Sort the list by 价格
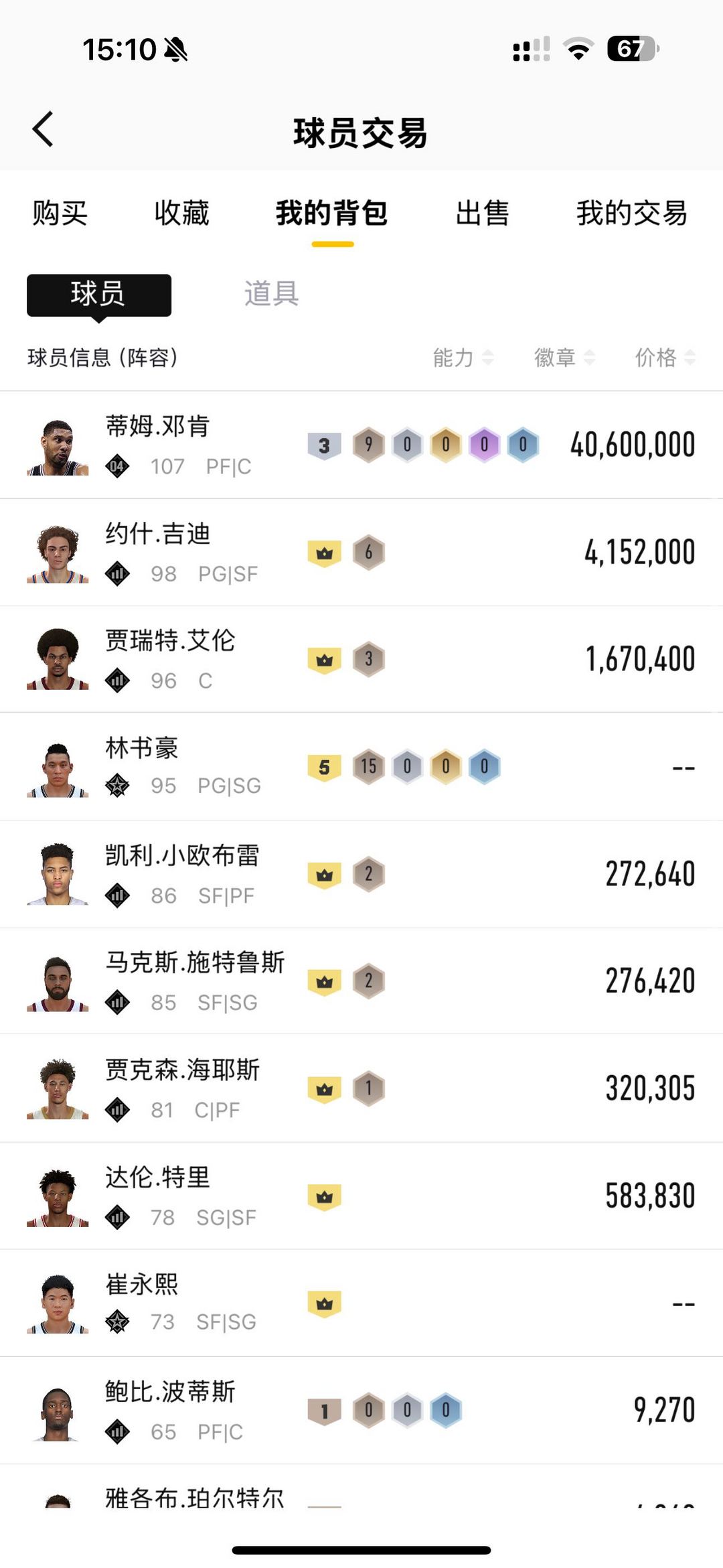The width and height of the screenshot is (723, 1568). pyautogui.click(x=665, y=358)
